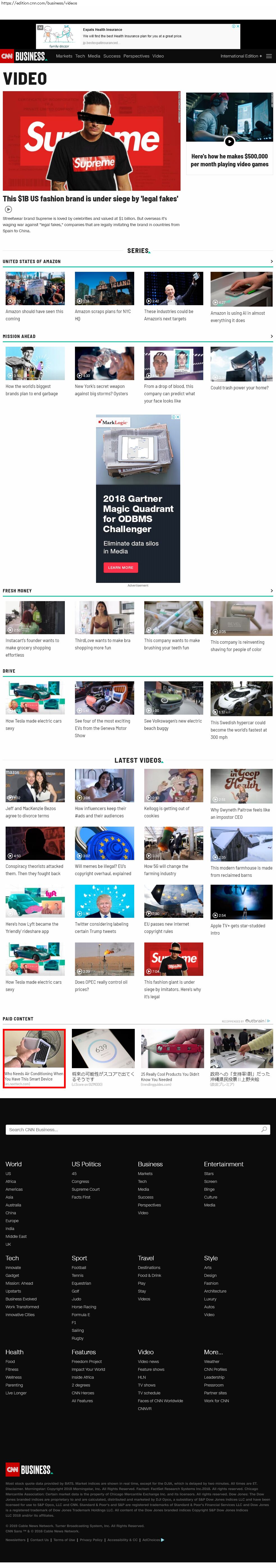Open the Supreme Court footer link

tap(85, 1189)
